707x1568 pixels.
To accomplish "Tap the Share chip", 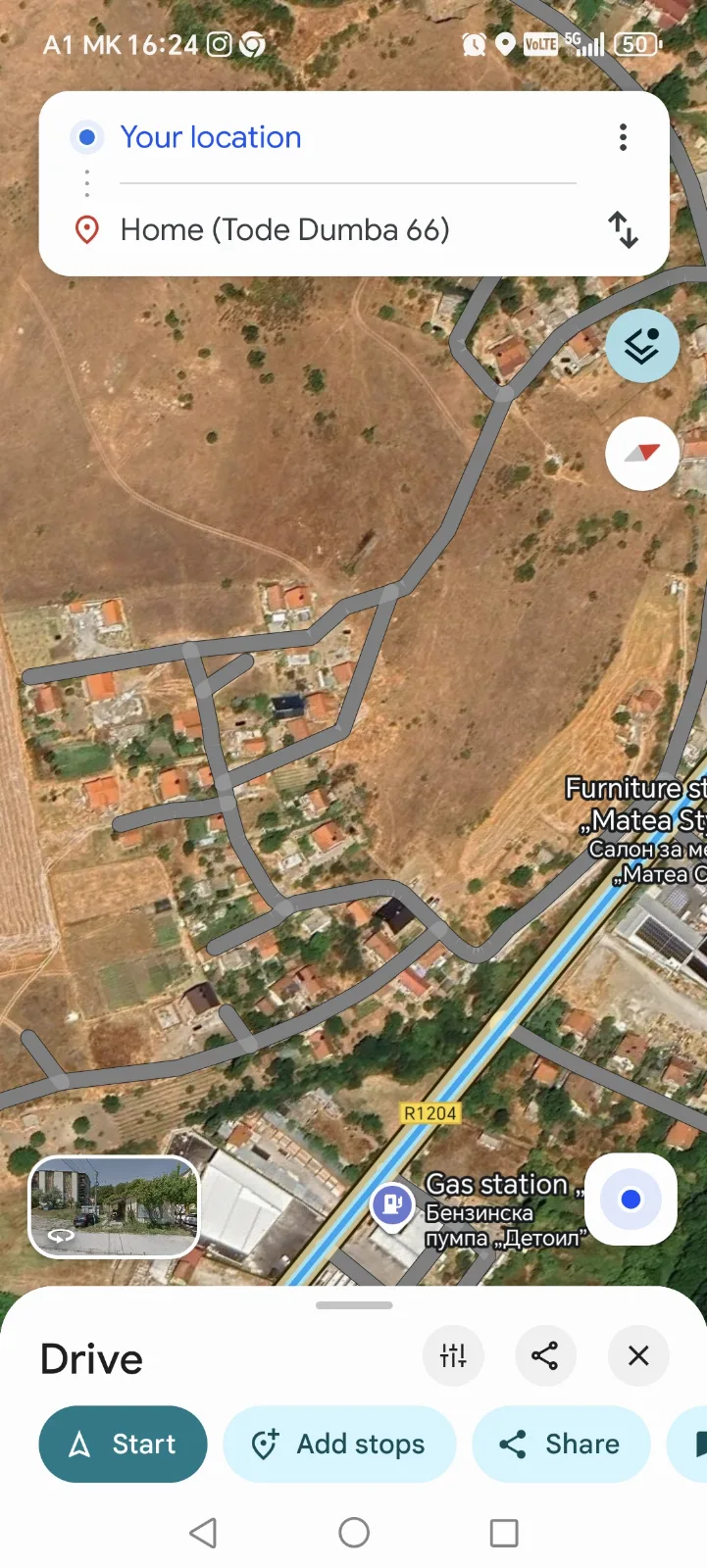I will pyautogui.click(x=561, y=1445).
